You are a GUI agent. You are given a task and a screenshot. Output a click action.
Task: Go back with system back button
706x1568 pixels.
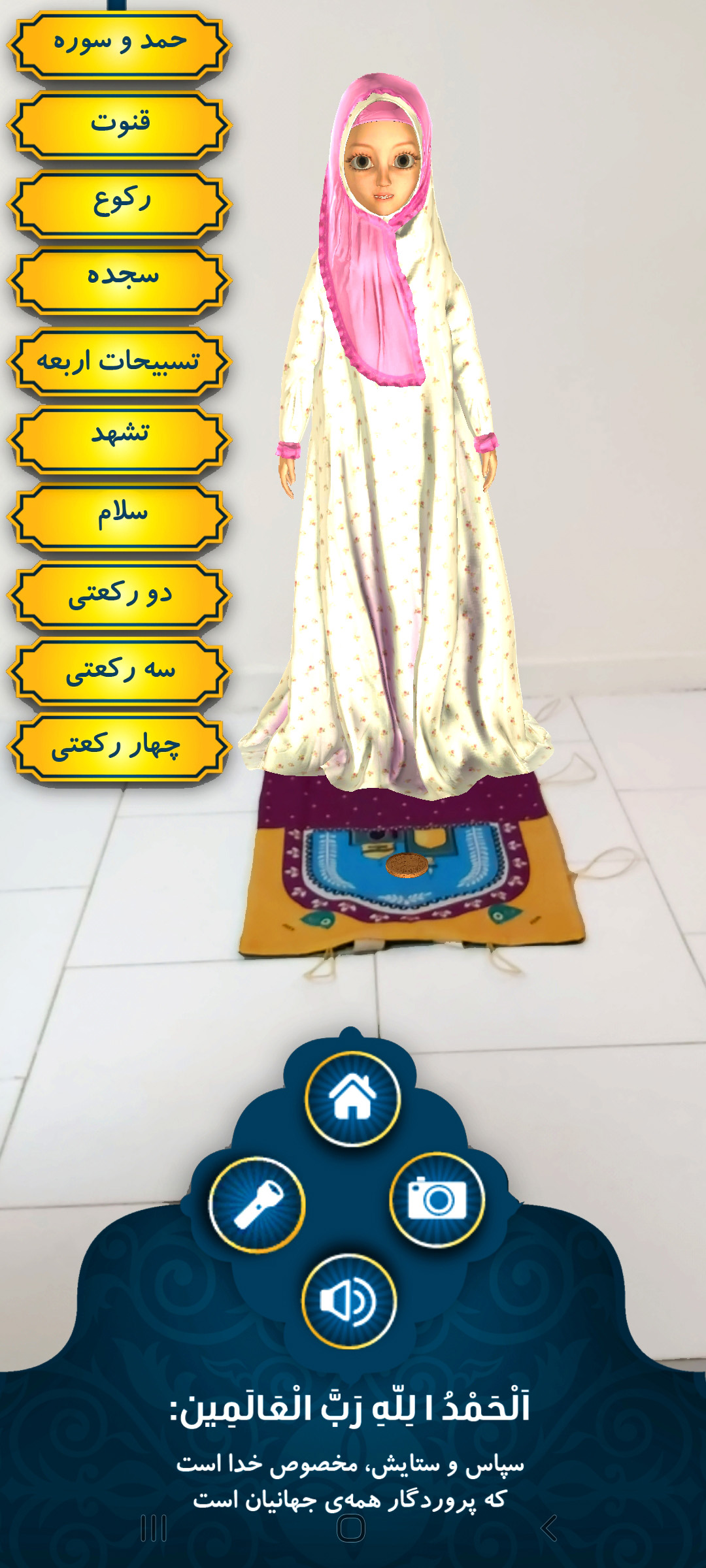(x=549, y=1529)
